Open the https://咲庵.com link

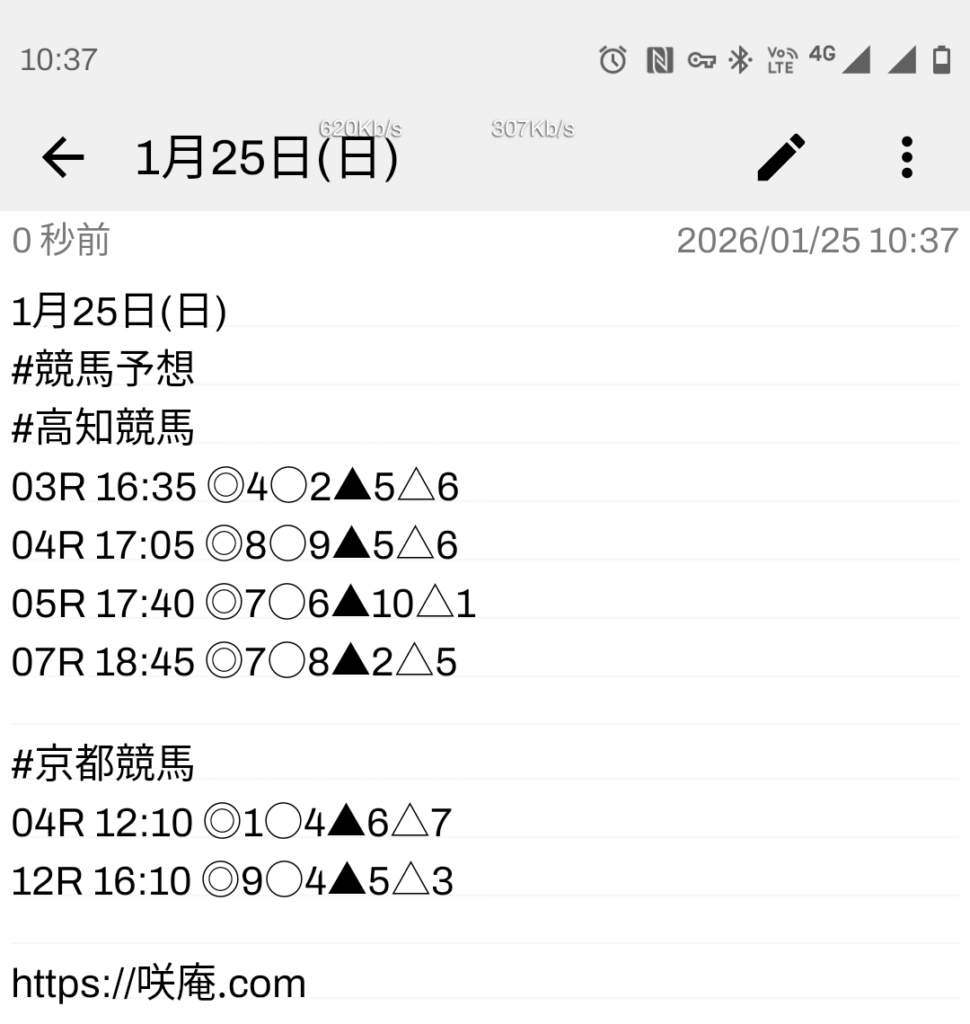pos(158,984)
